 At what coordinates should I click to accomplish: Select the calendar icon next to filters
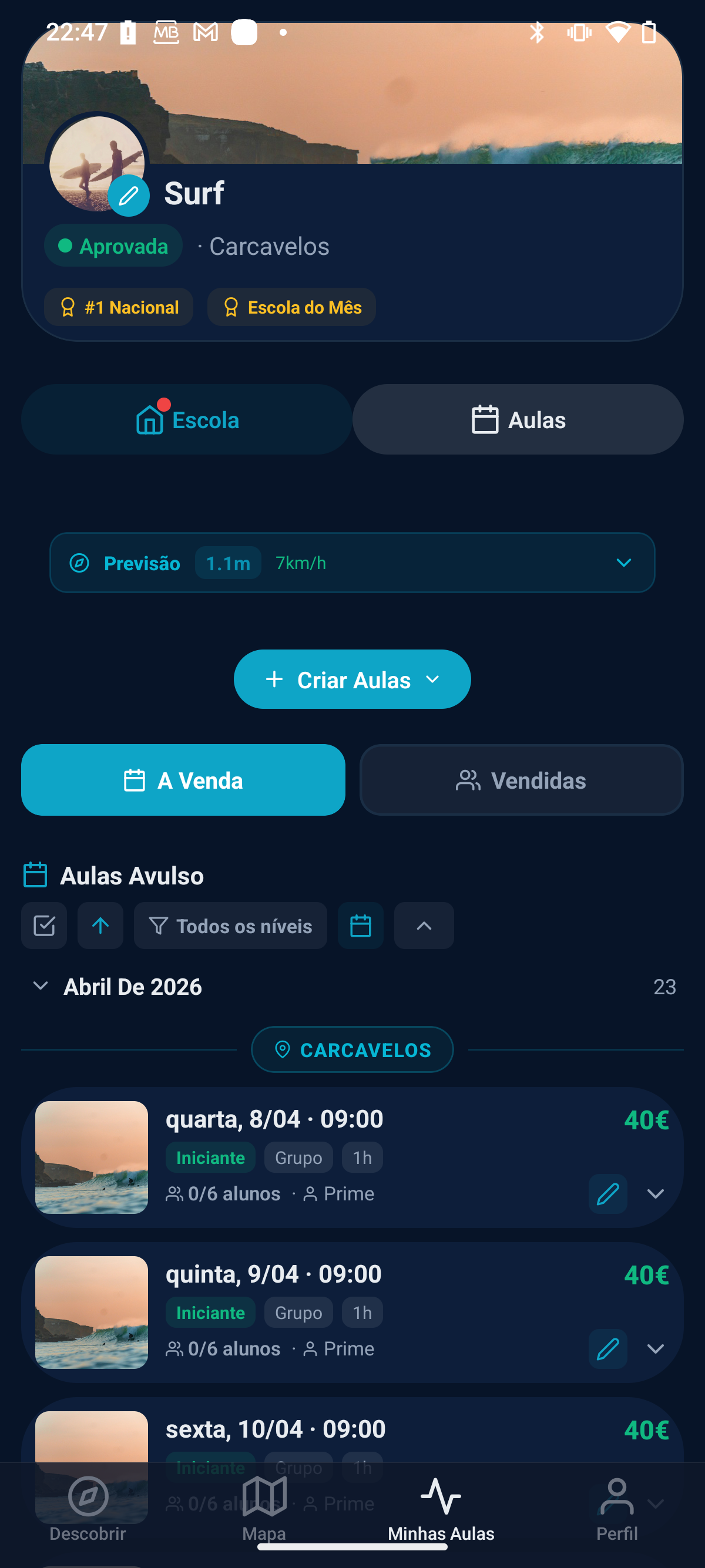click(x=360, y=925)
